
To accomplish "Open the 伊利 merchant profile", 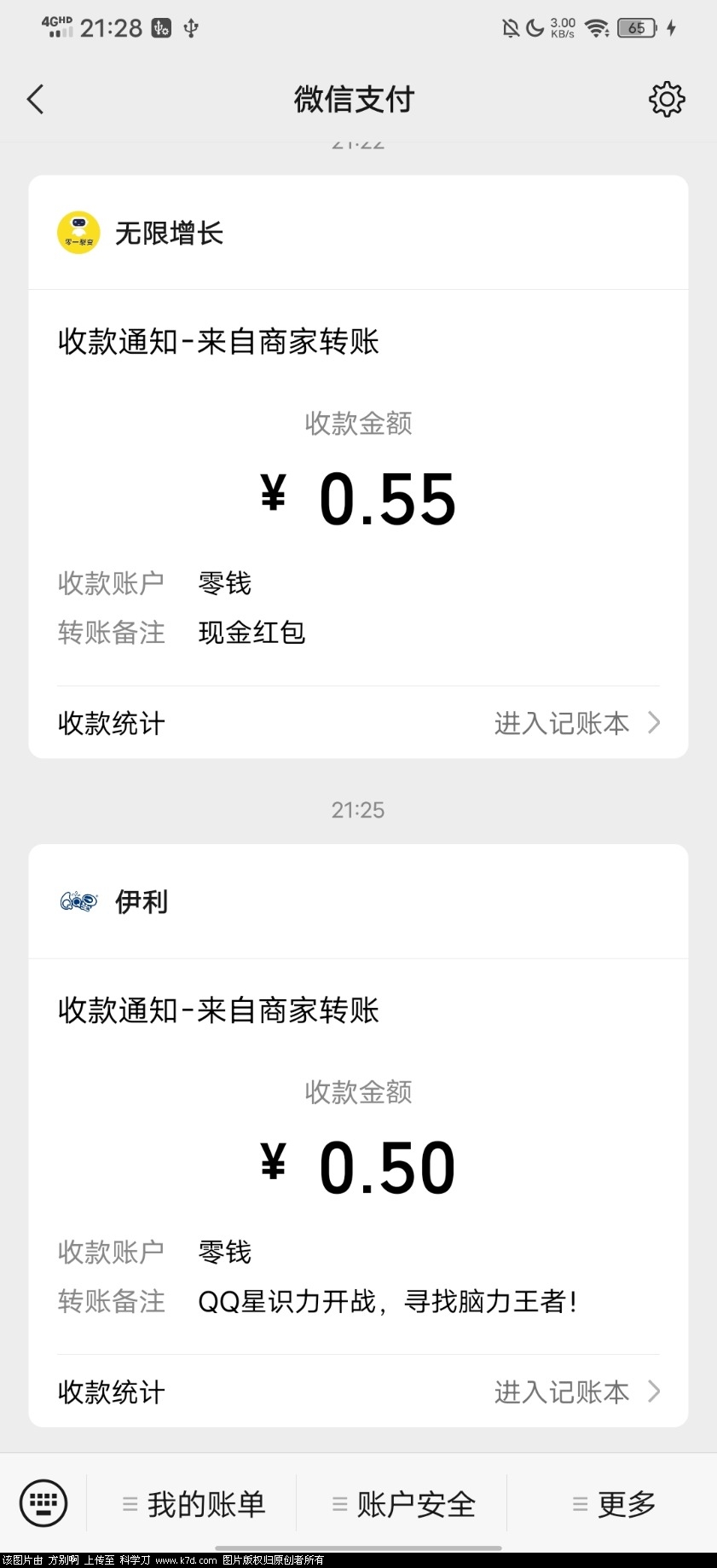I will 115,901.
